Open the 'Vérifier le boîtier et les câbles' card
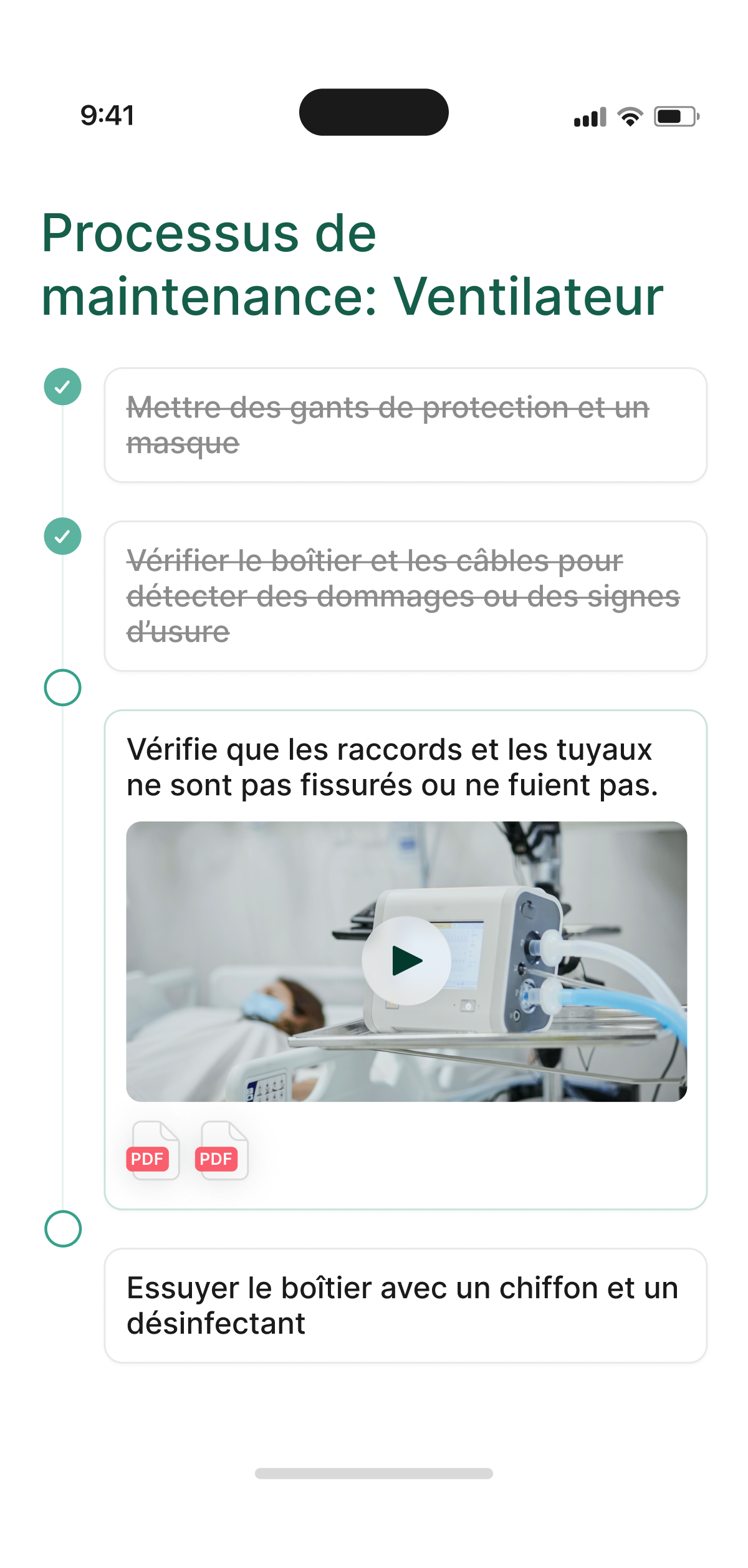This screenshot has height=1568, width=748. (x=405, y=596)
